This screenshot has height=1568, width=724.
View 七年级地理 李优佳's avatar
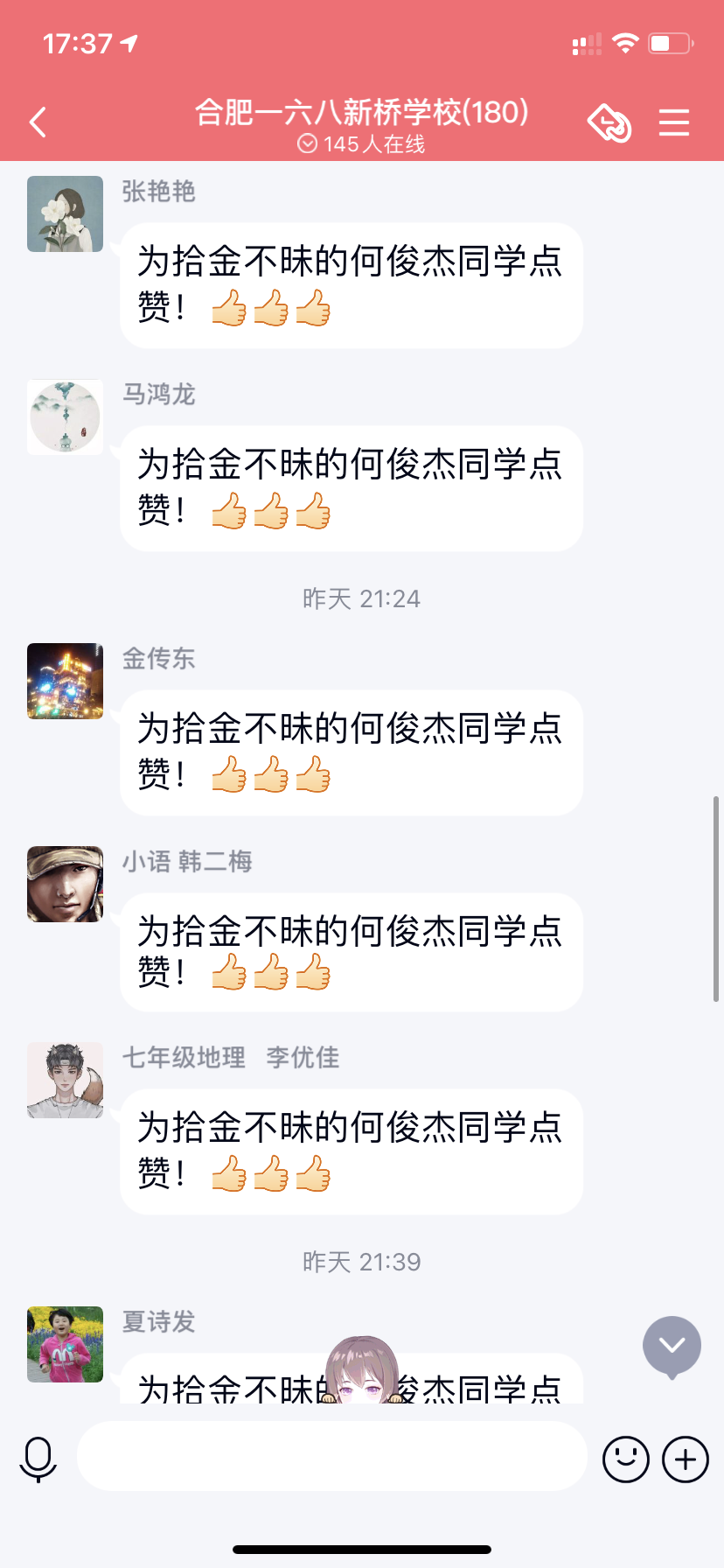[65, 1080]
